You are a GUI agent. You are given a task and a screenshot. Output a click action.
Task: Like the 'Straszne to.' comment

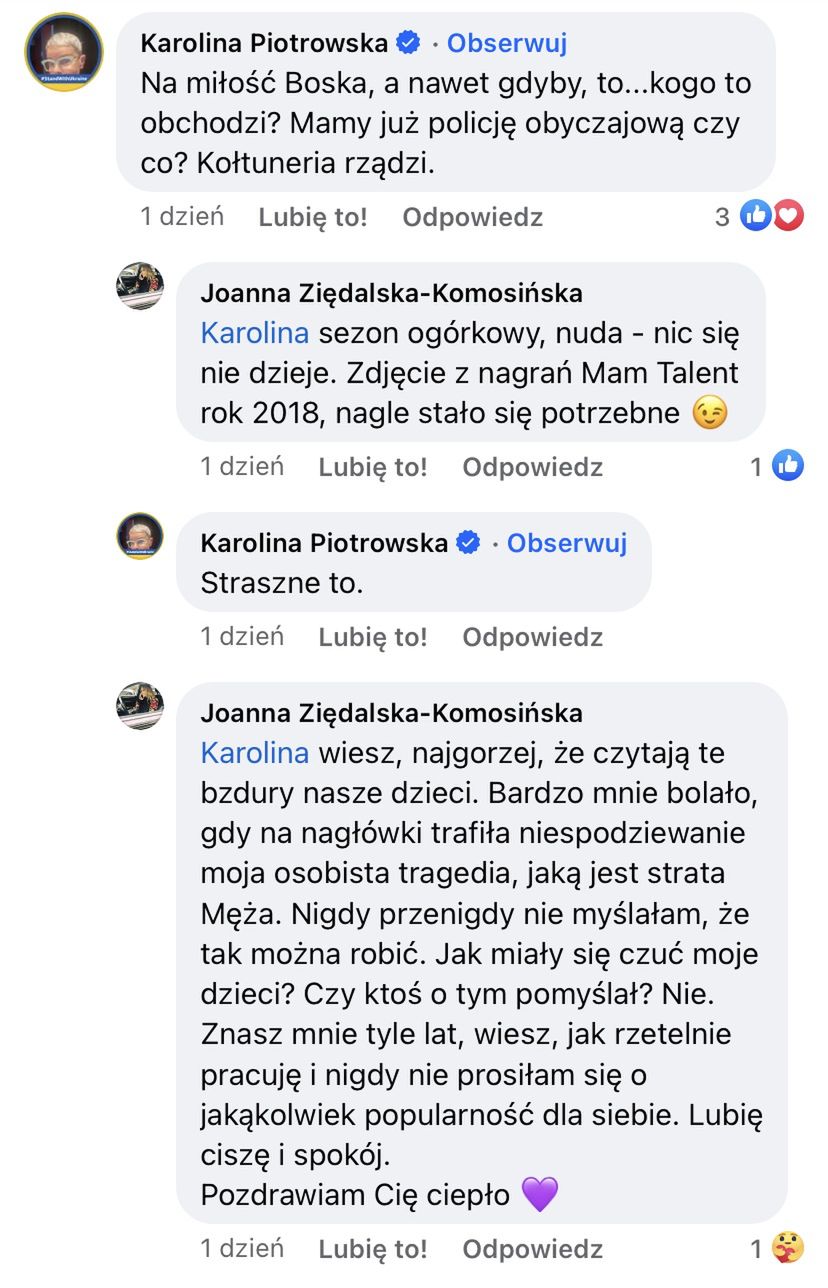pyautogui.click(x=372, y=637)
